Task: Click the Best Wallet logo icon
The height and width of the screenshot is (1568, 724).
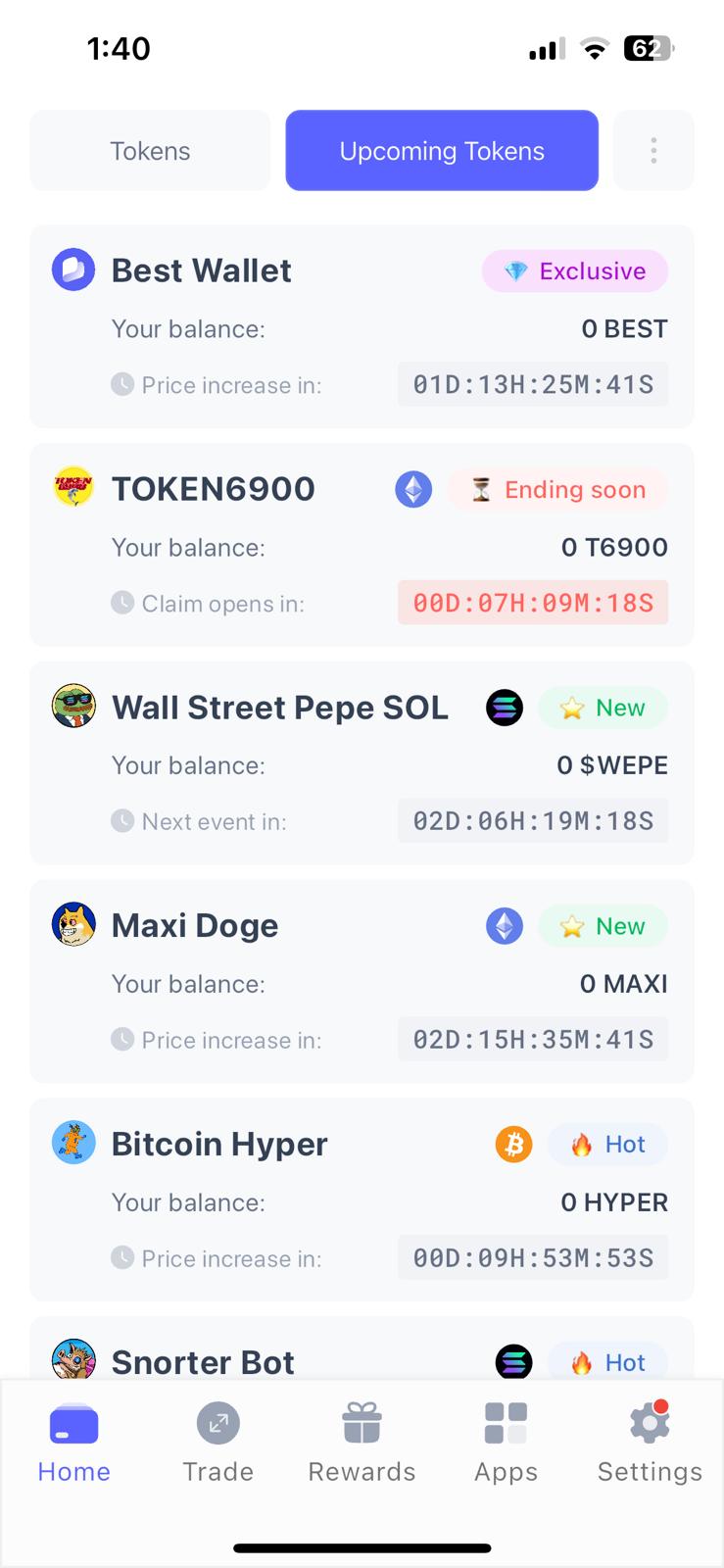Action: 73,269
